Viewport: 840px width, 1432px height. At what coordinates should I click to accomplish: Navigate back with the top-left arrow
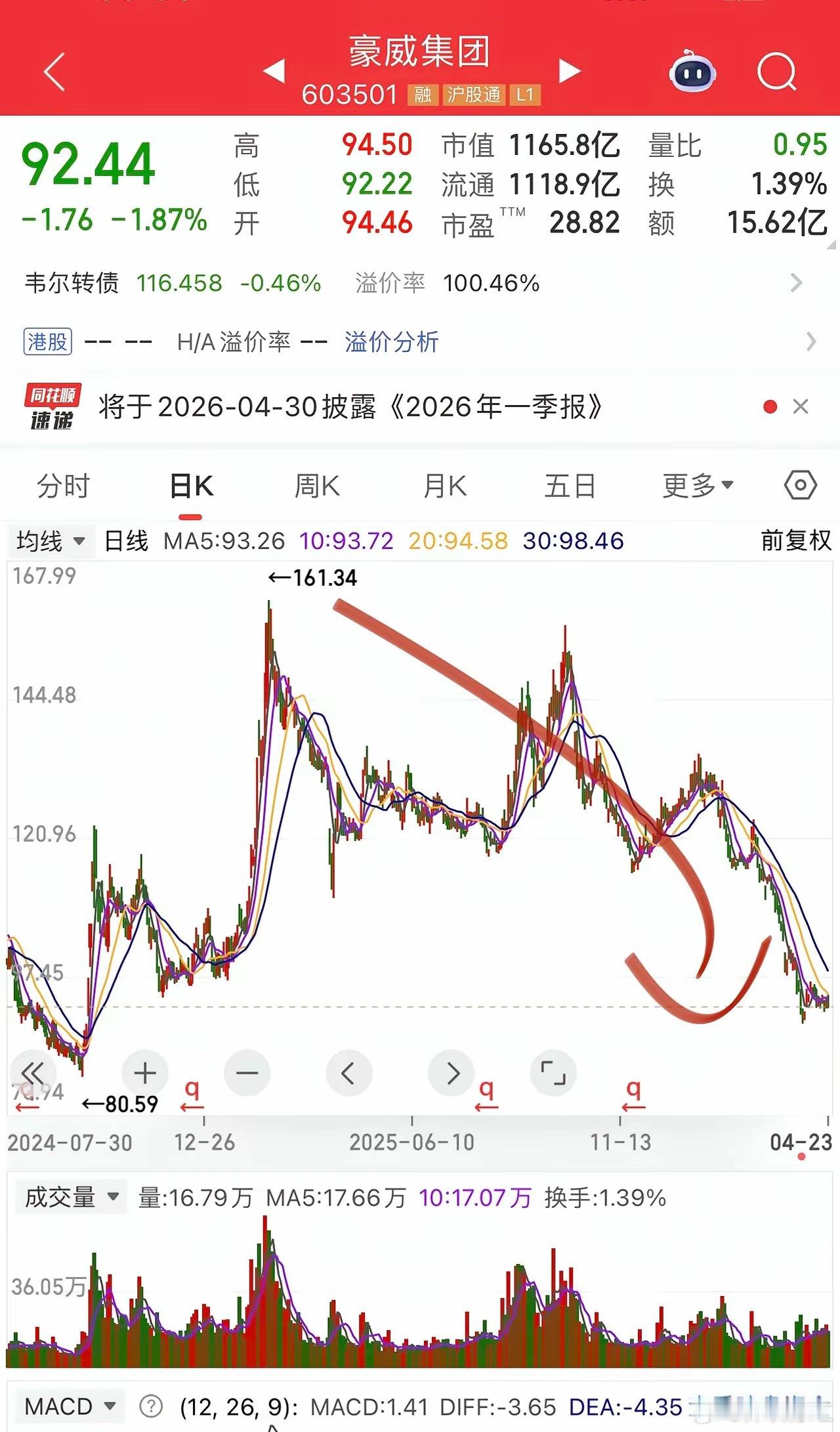[54, 72]
